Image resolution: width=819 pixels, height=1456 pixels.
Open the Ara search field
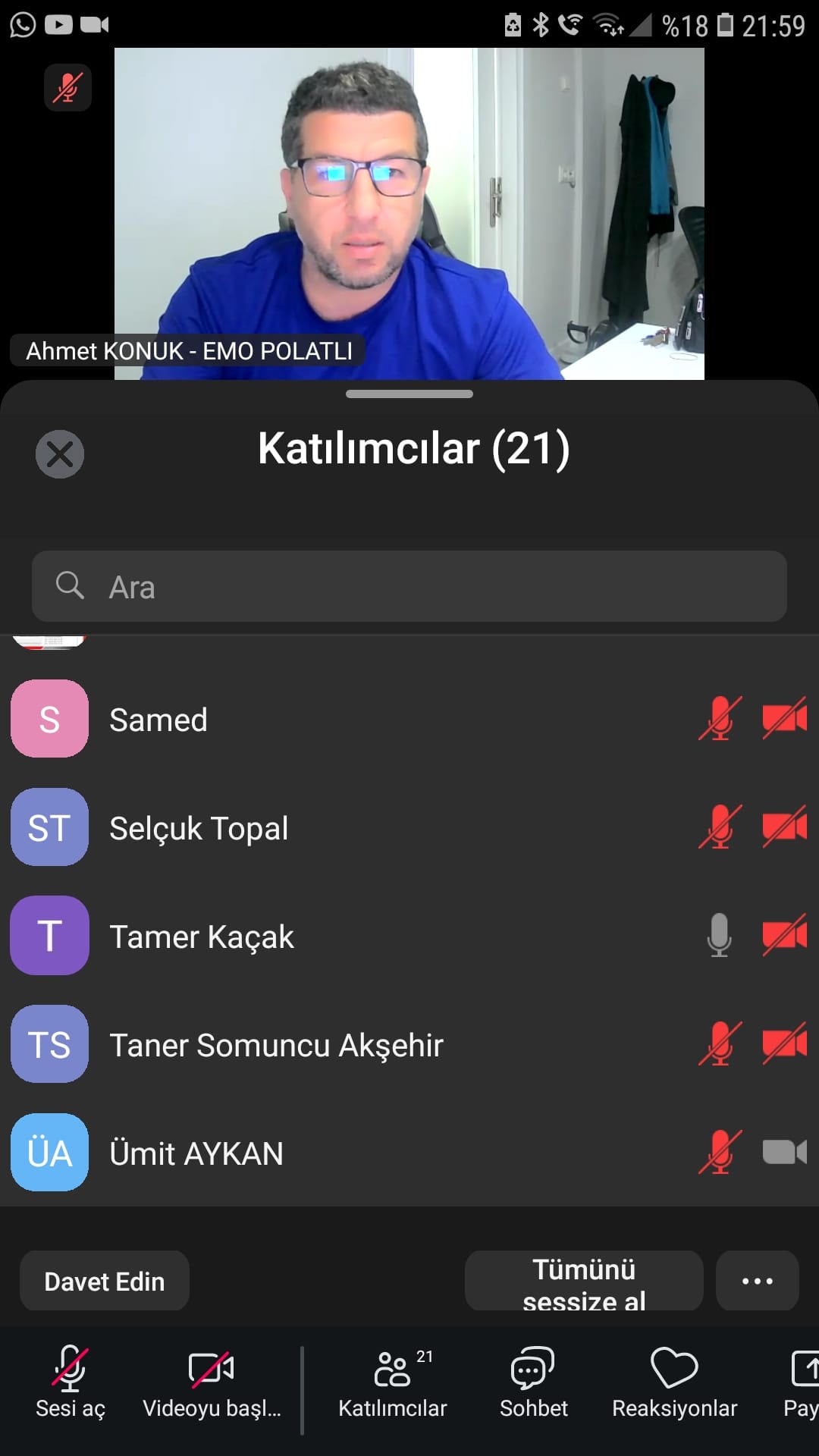[x=409, y=586]
